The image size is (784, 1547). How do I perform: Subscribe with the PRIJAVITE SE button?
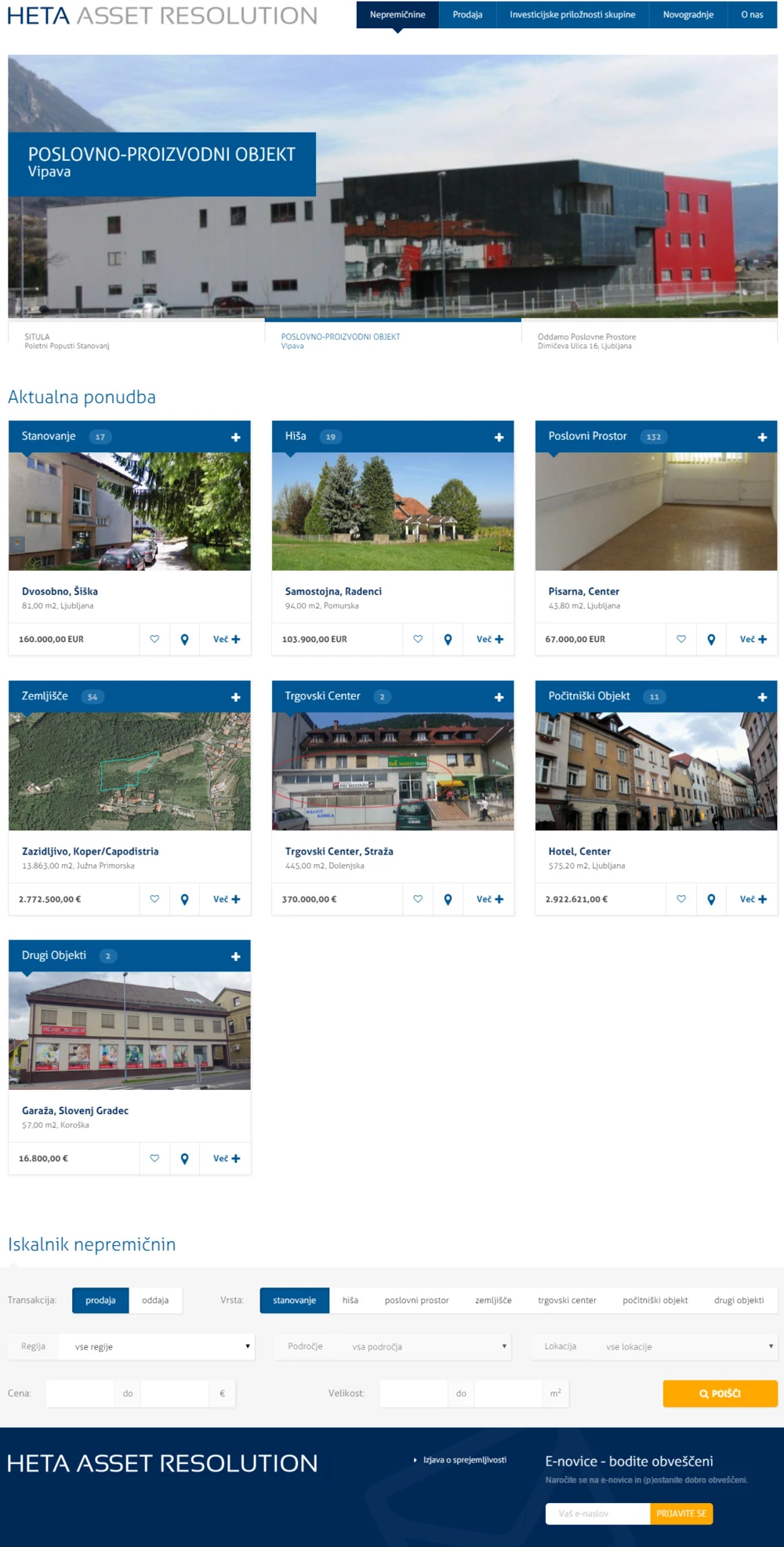click(681, 1513)
